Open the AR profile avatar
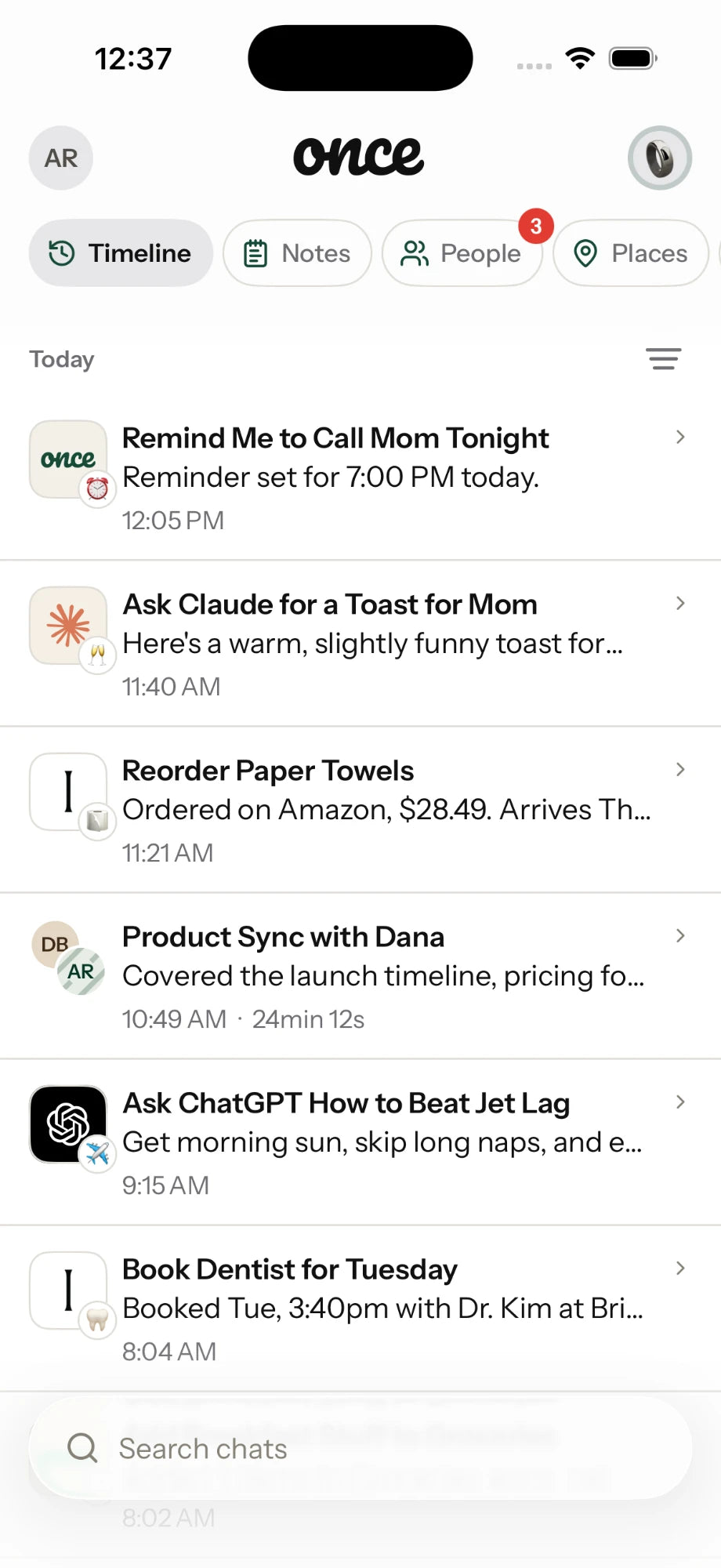 pyautogui.click(x=61, y=158)
